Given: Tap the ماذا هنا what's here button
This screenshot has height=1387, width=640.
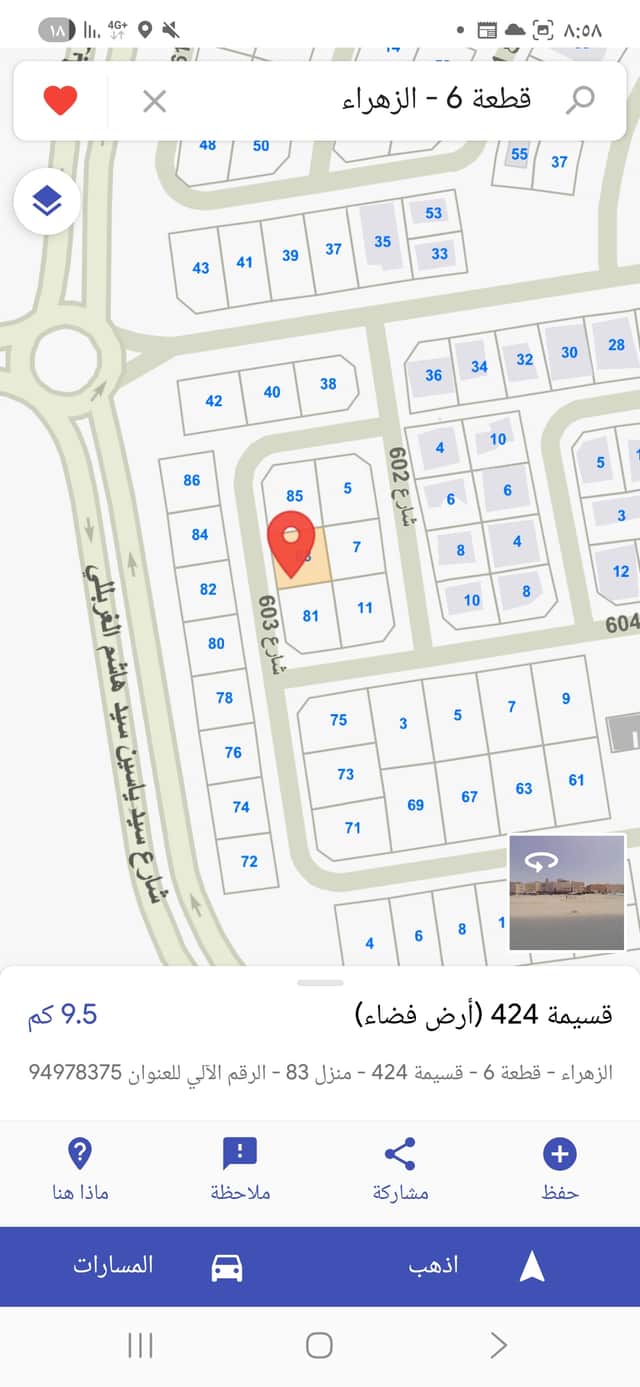Looking at the screenshot, I should tap(80, 1169).
